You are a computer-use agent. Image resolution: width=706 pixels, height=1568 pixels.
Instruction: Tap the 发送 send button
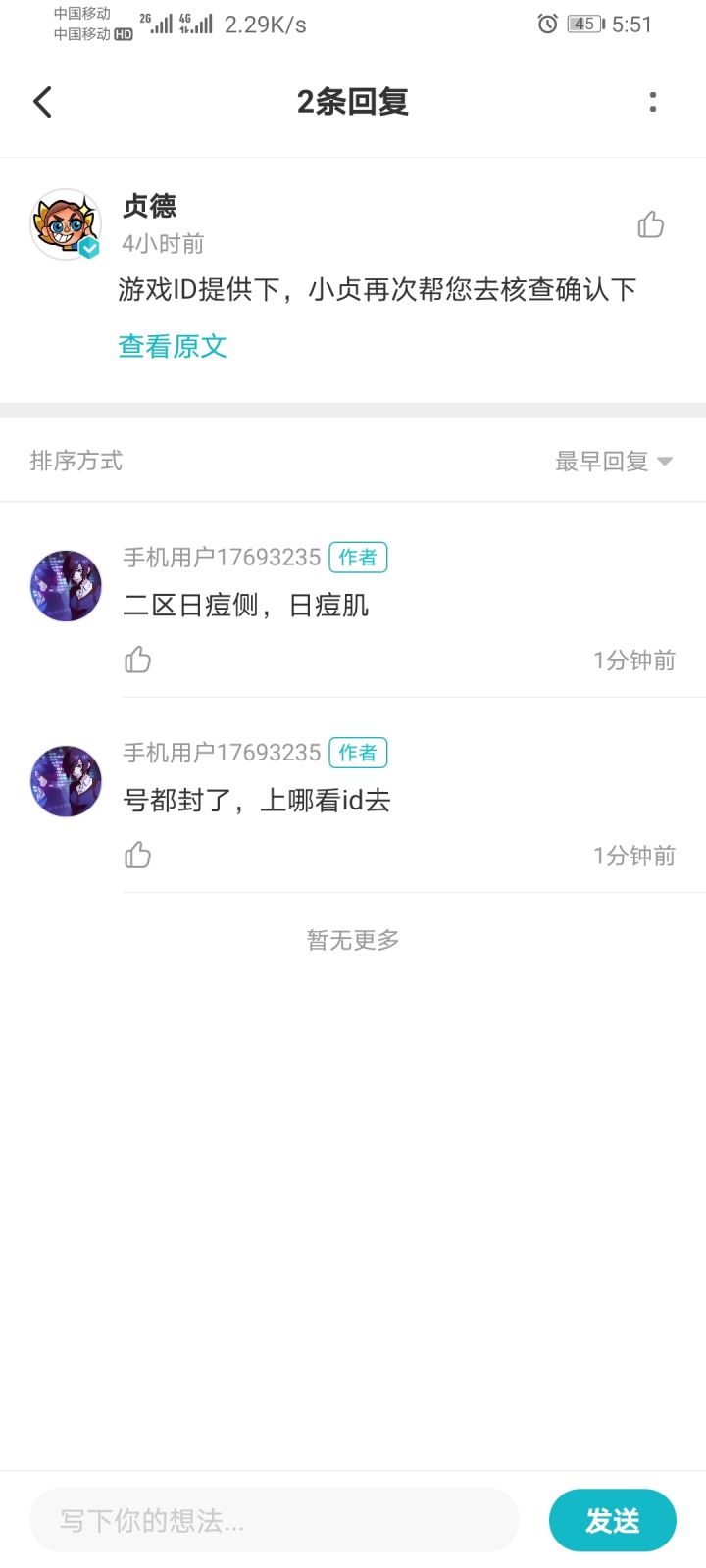coord(613,1520)
